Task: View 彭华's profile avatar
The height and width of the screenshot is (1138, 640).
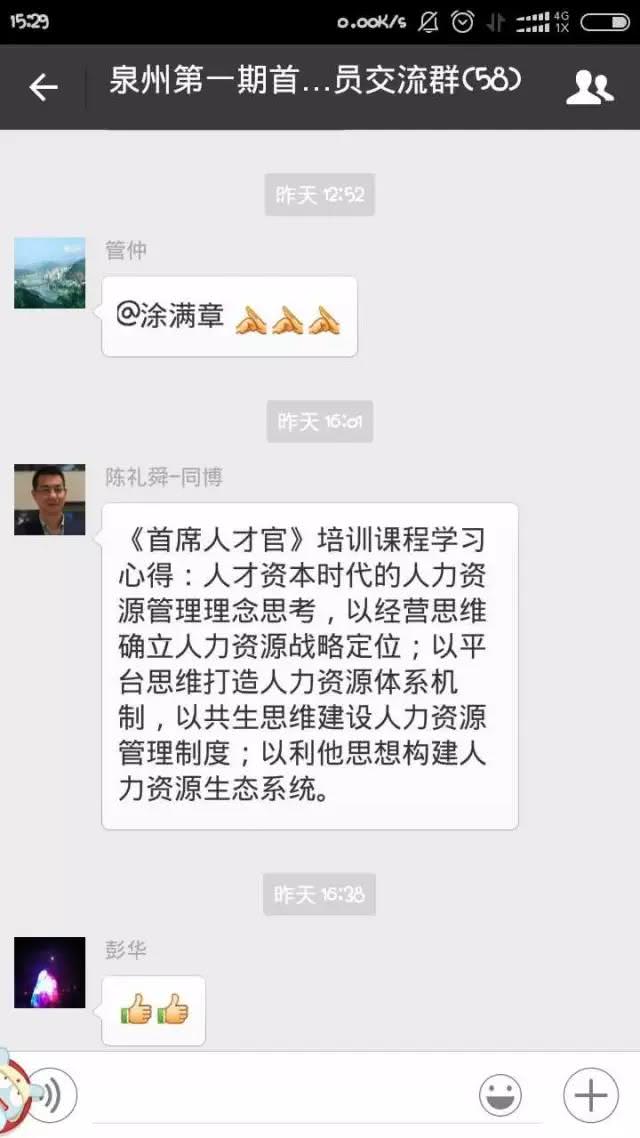Action: 50,972
